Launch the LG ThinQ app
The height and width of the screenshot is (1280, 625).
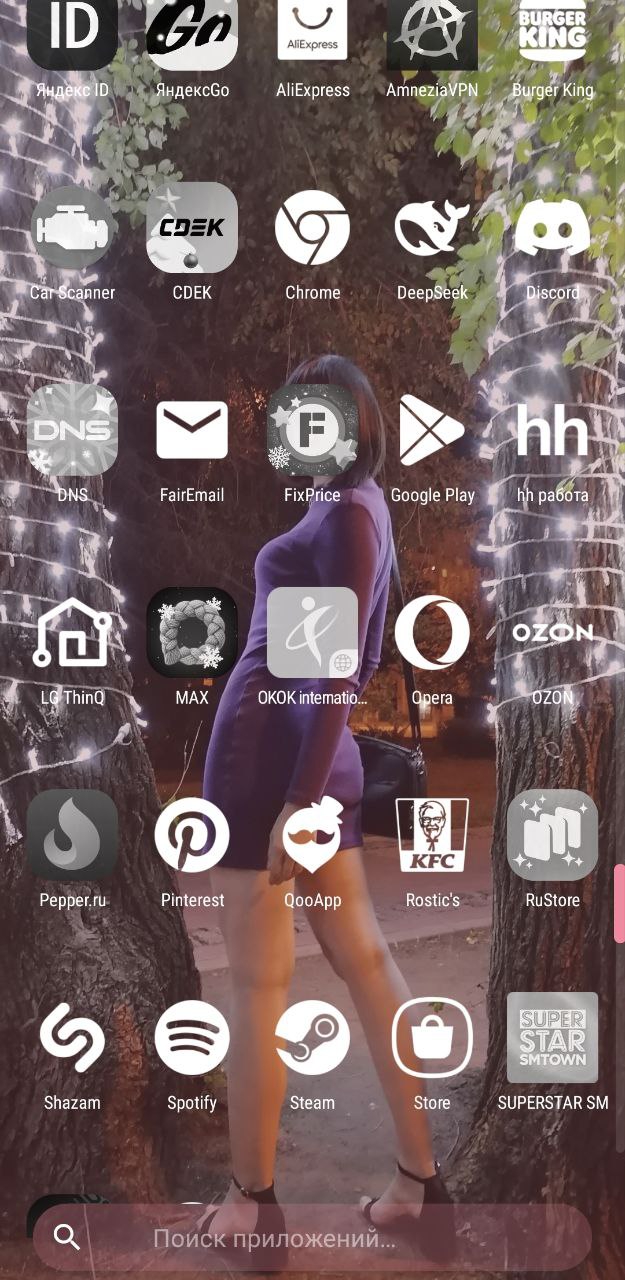point(72,632)
